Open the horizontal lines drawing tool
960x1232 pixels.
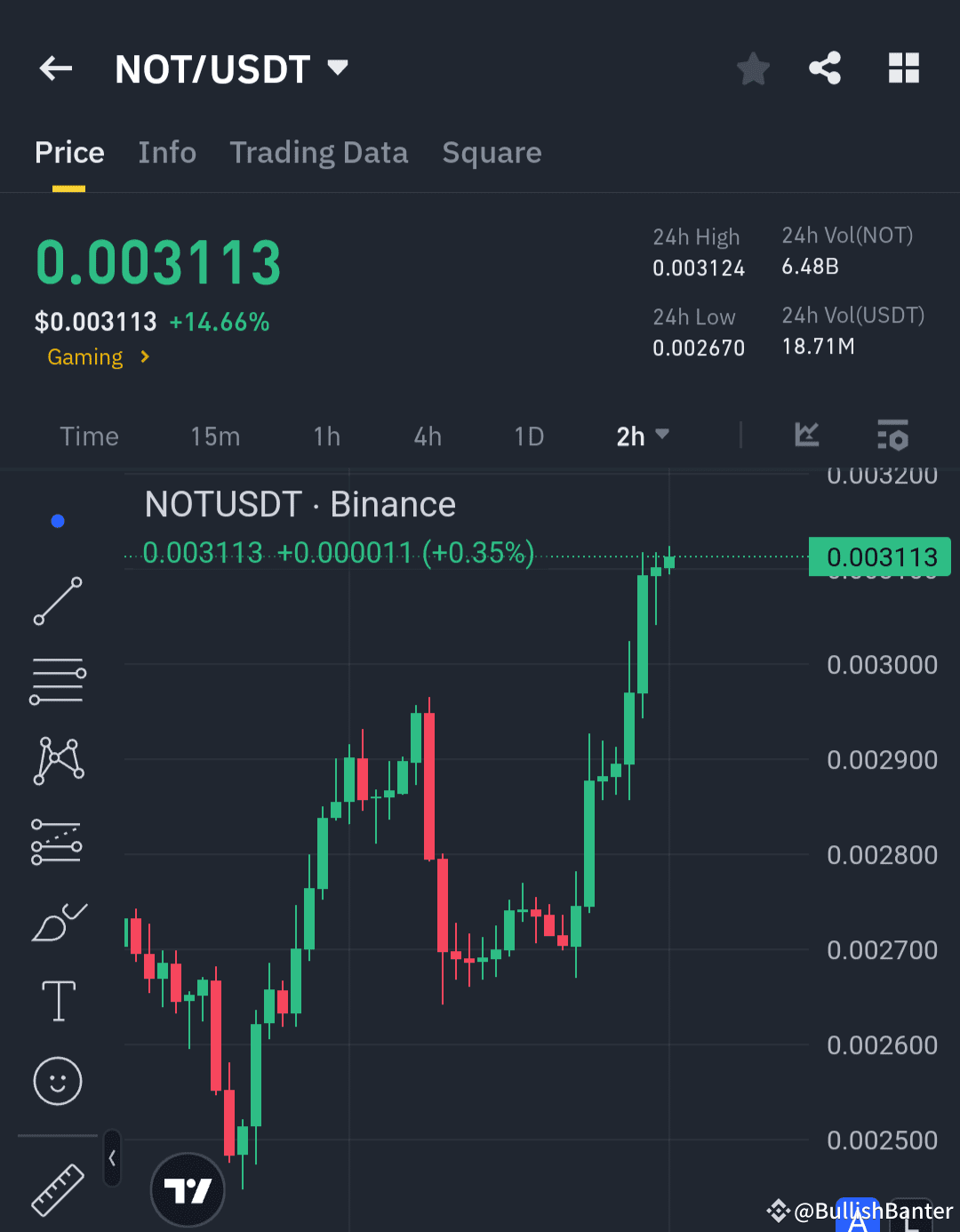[57, 680]
